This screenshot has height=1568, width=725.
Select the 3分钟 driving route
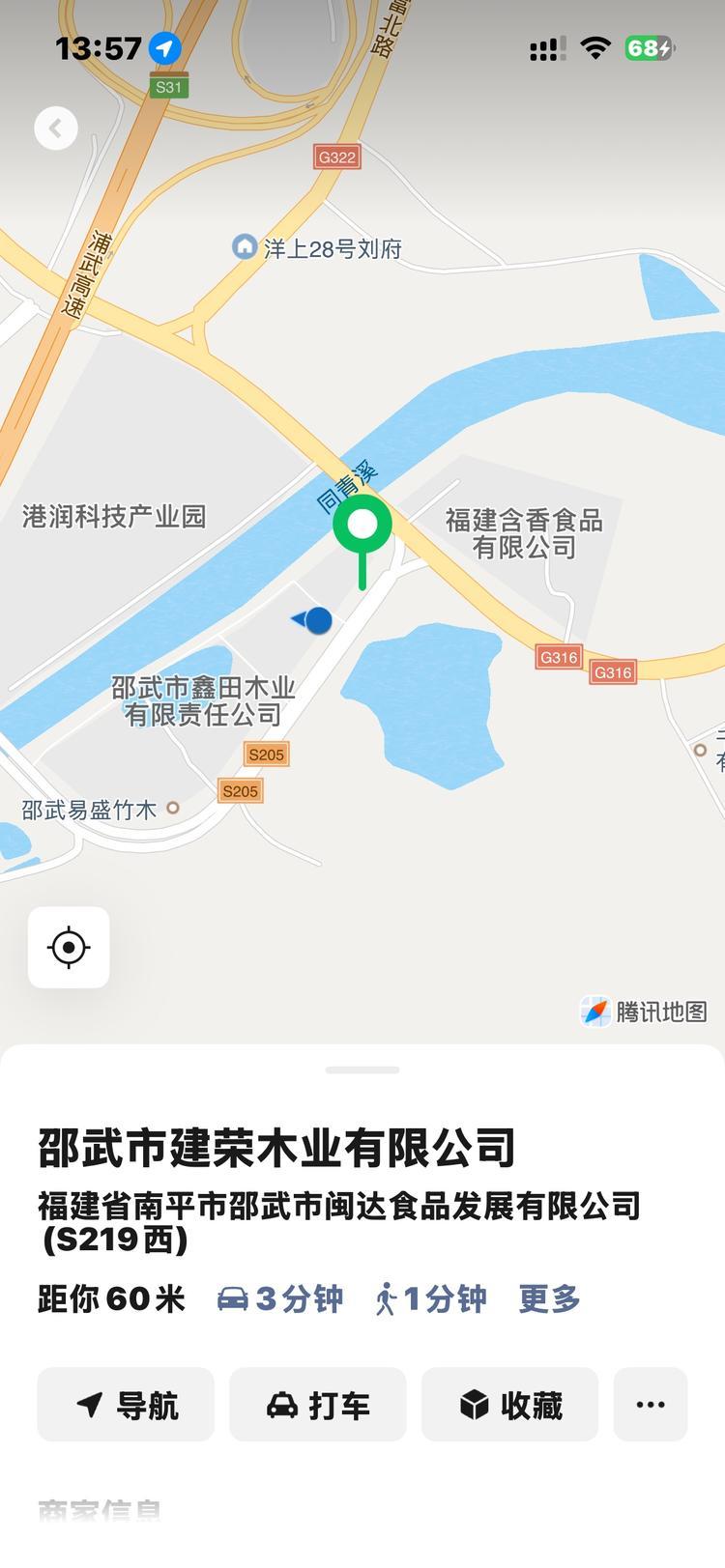click(x=280, y=1298)
